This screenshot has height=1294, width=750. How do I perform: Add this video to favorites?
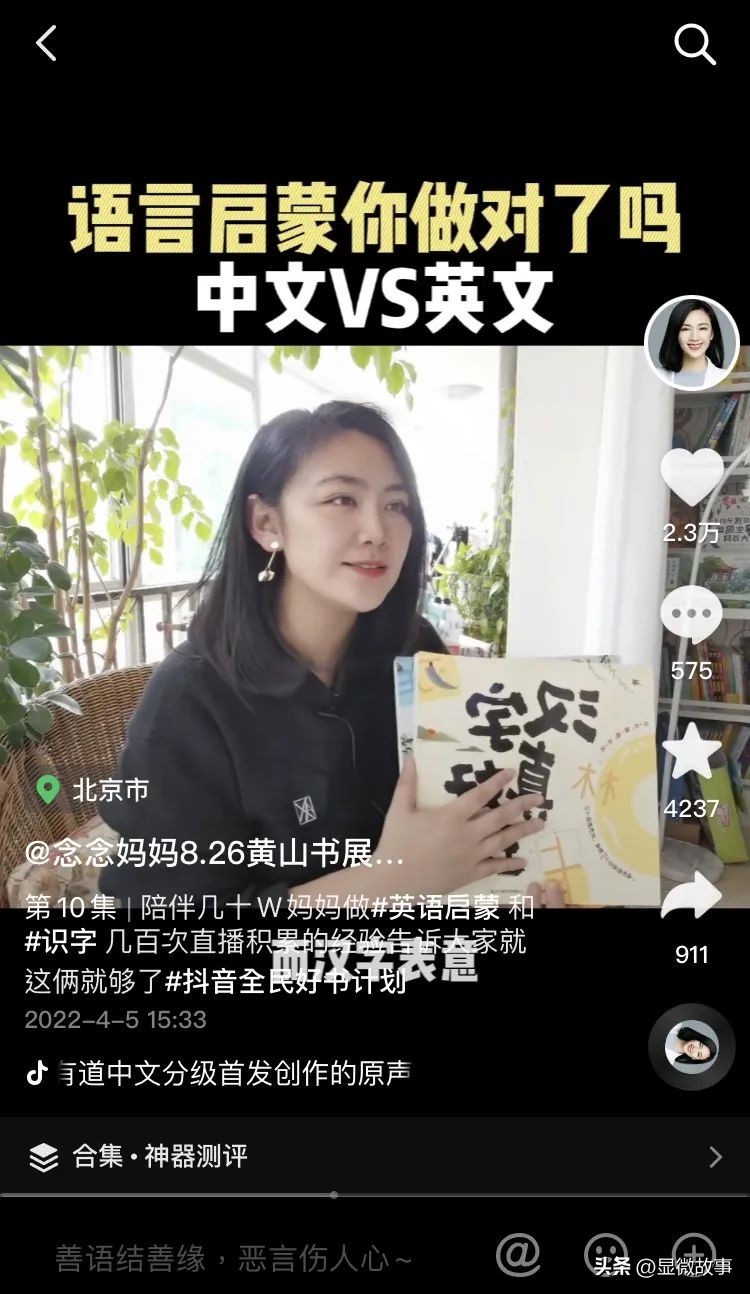(691, 752)
